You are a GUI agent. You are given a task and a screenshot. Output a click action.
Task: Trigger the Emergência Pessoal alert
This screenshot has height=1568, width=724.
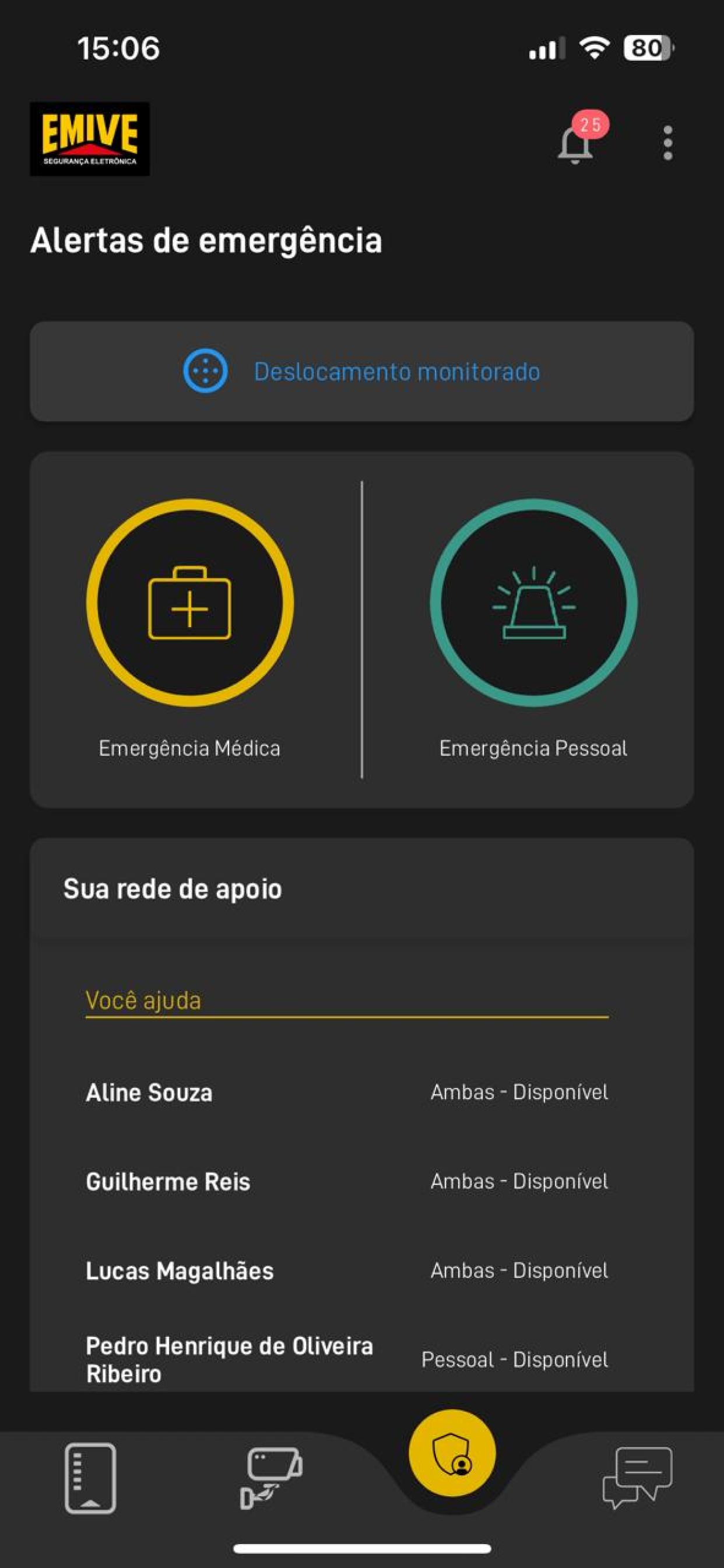533,603
